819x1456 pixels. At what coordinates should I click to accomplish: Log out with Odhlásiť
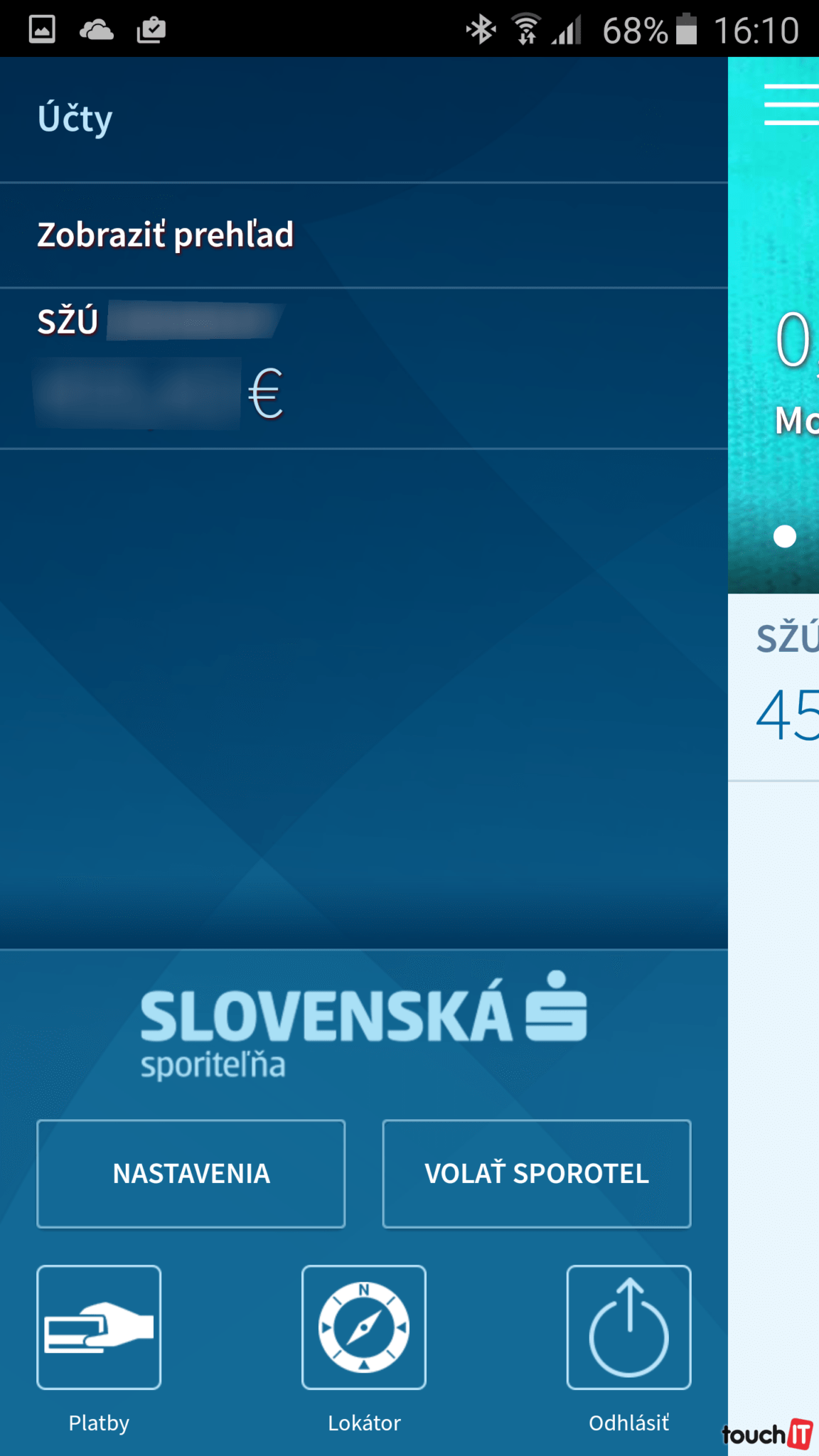point(628,1327)
